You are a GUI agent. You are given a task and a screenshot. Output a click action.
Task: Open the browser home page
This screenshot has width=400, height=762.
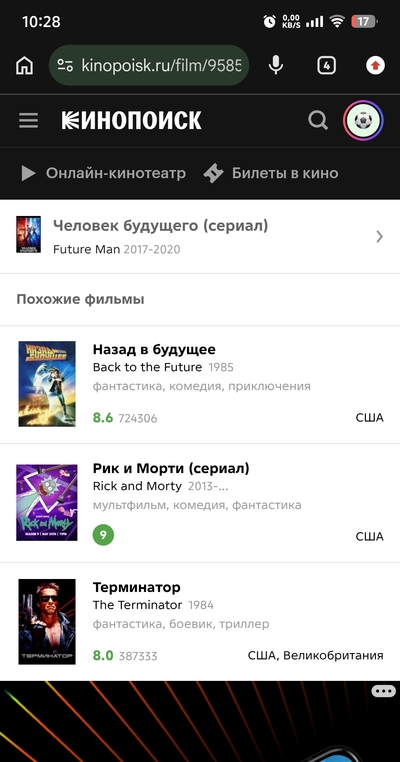[24, 65]
